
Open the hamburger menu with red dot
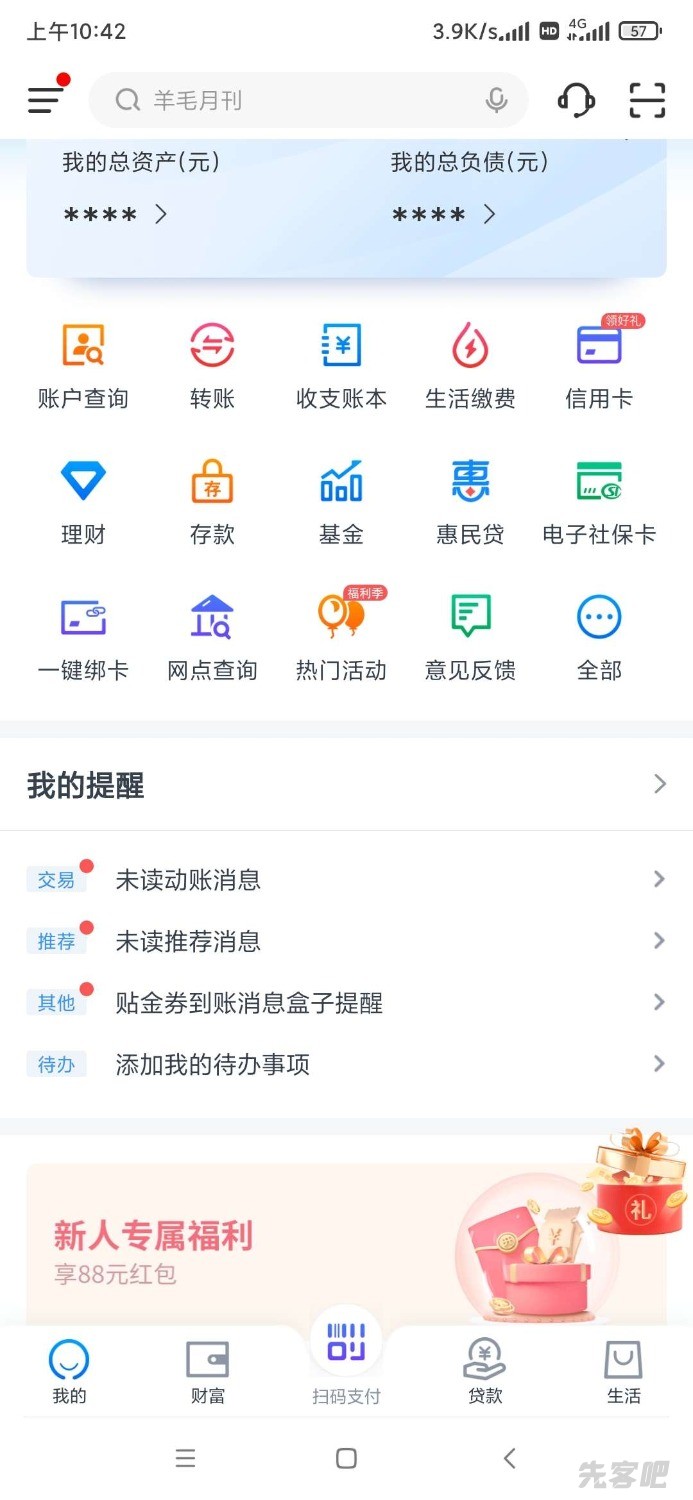click(x=46, y=100)
